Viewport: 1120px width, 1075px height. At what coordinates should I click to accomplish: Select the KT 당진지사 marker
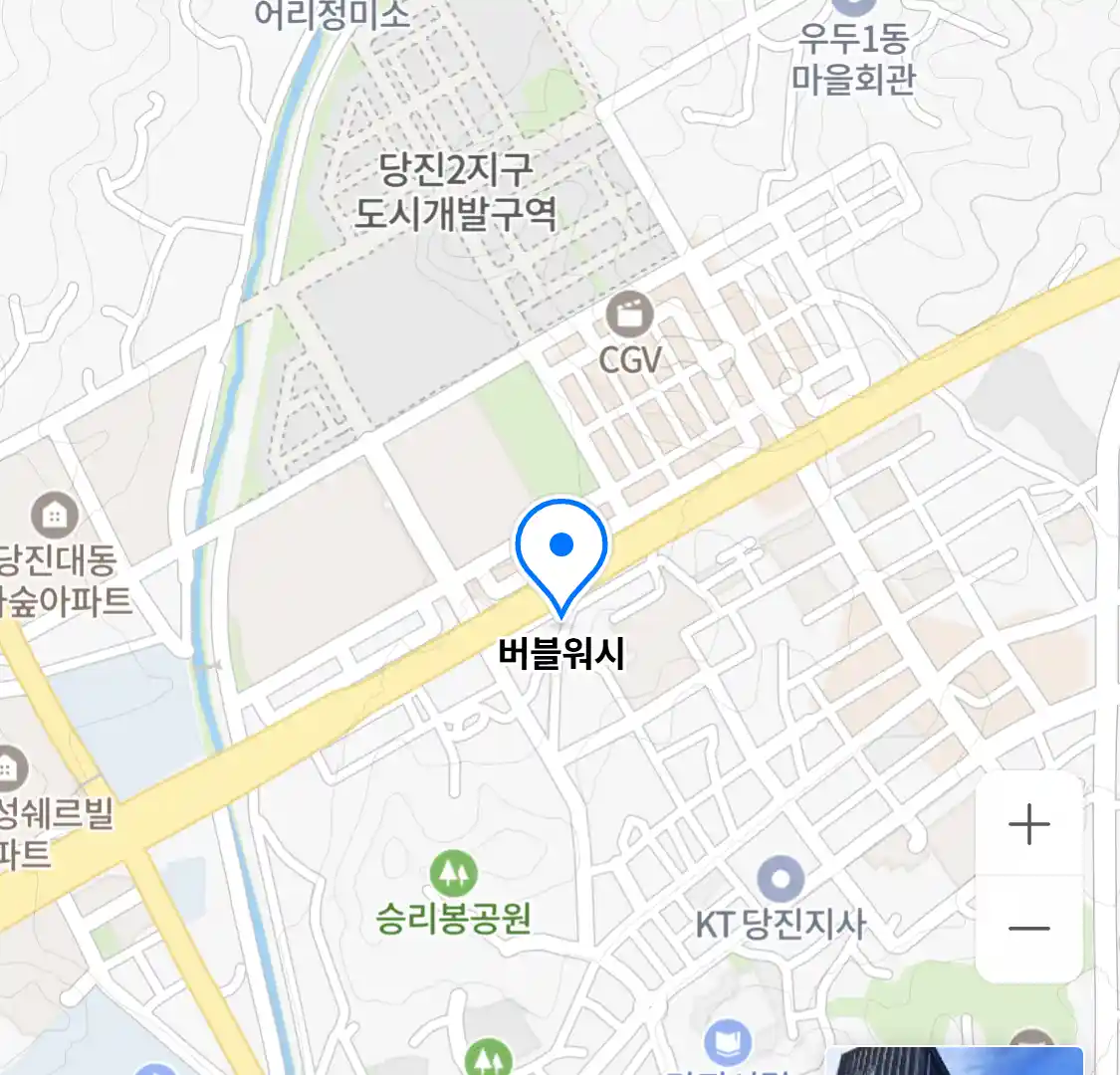click(x=781, y=879)
